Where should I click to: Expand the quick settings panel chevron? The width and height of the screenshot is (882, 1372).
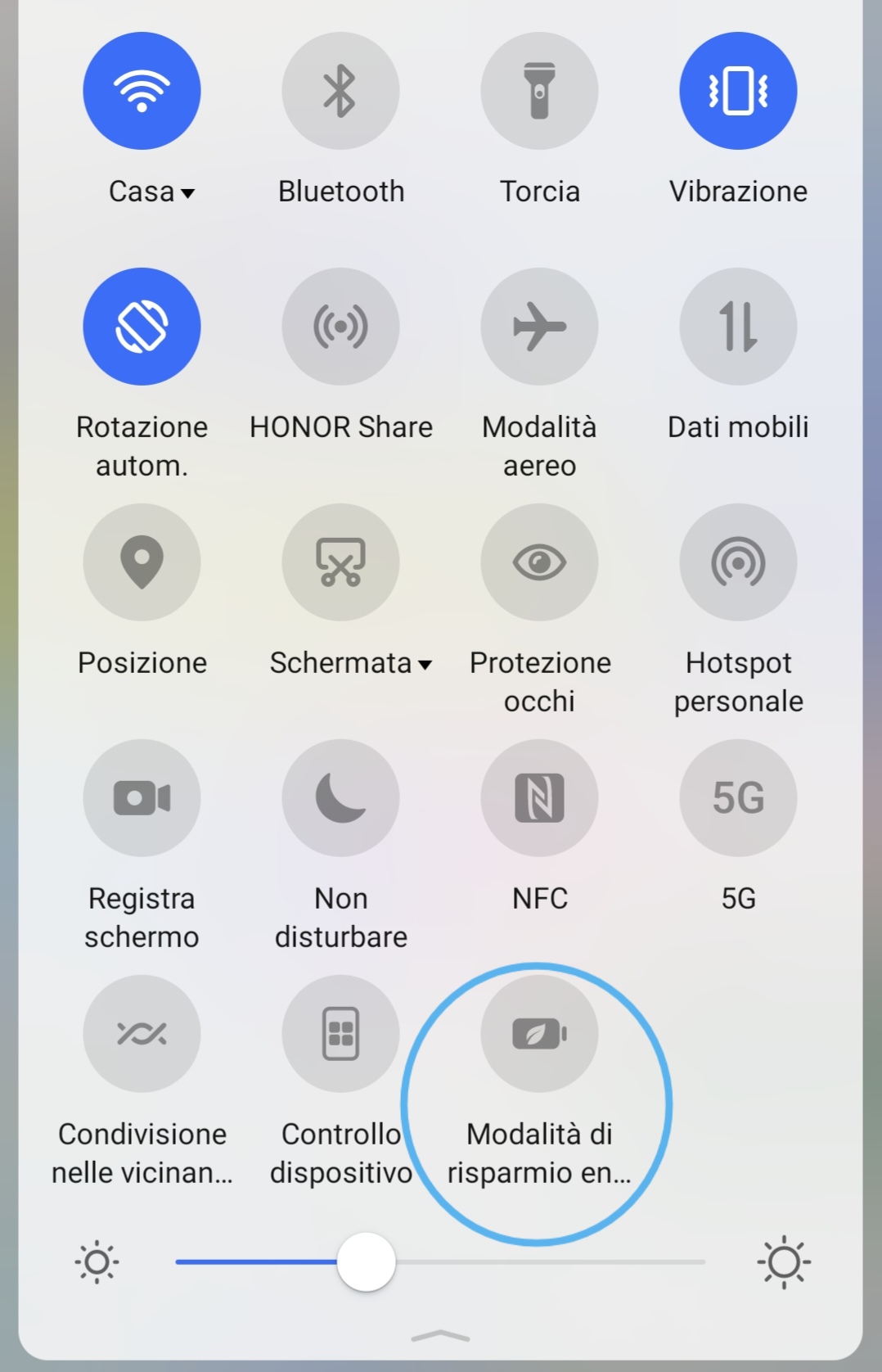[441, 1334]
